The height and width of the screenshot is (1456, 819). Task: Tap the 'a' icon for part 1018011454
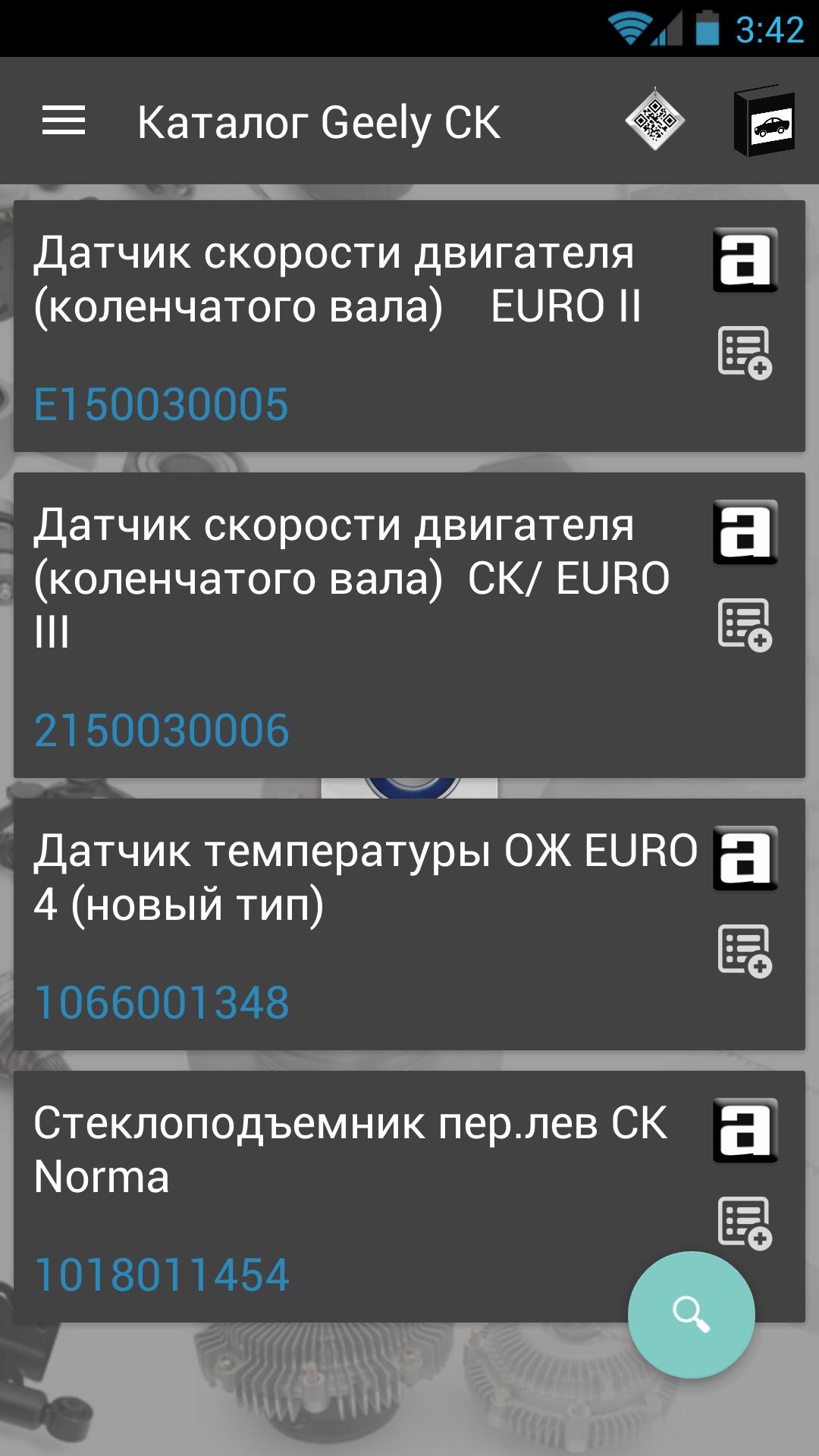tap(745, 1131)
